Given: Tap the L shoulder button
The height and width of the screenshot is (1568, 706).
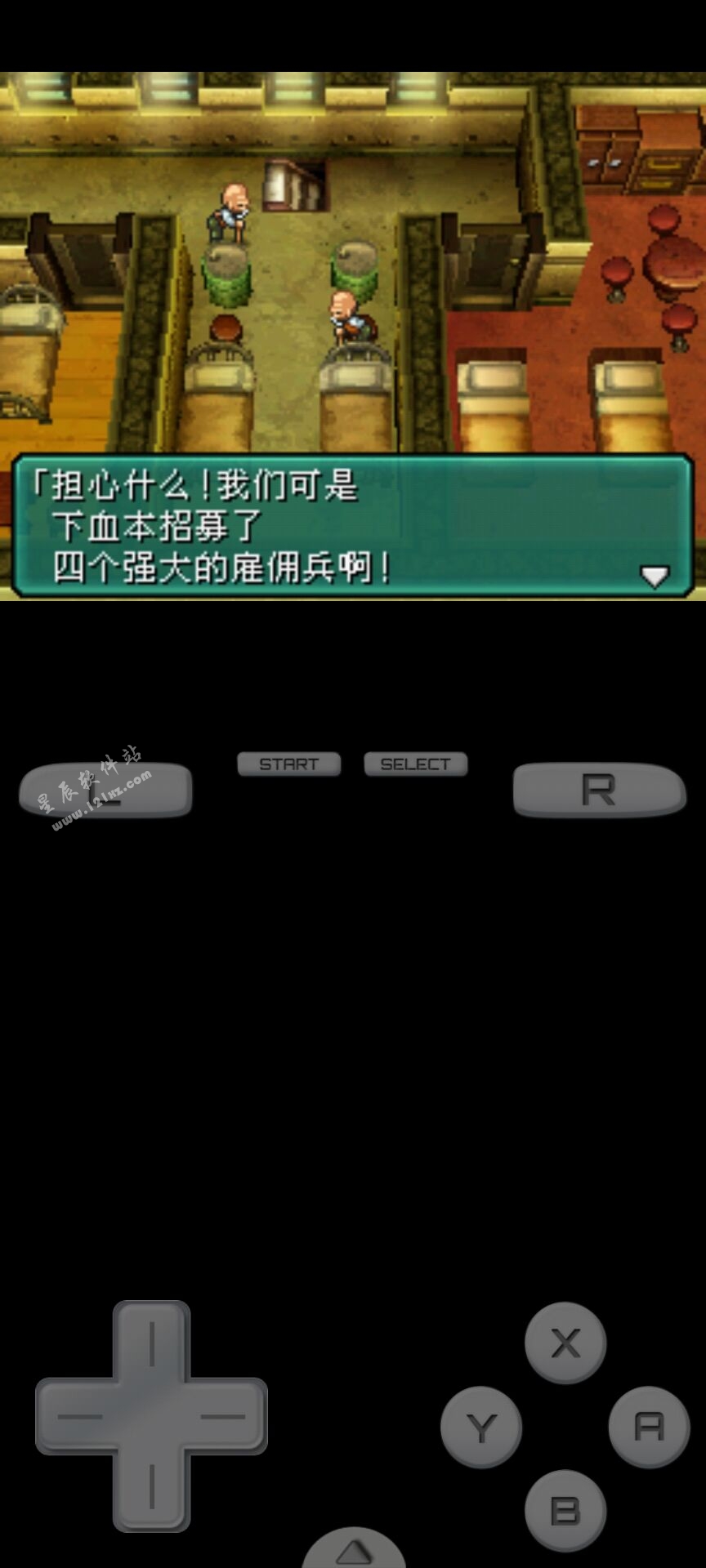Looking at the screenshot, I should (106, 791).
